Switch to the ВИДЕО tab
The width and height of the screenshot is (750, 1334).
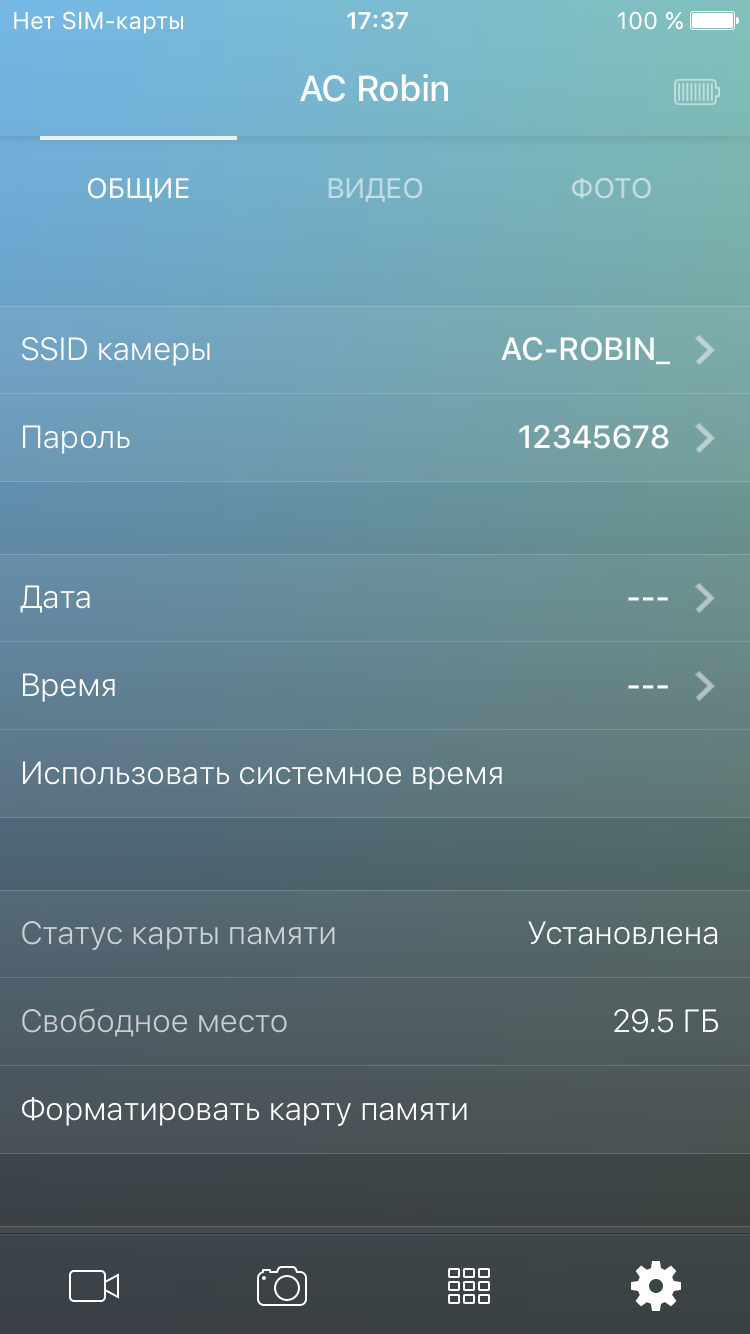[x=375, y=188]
